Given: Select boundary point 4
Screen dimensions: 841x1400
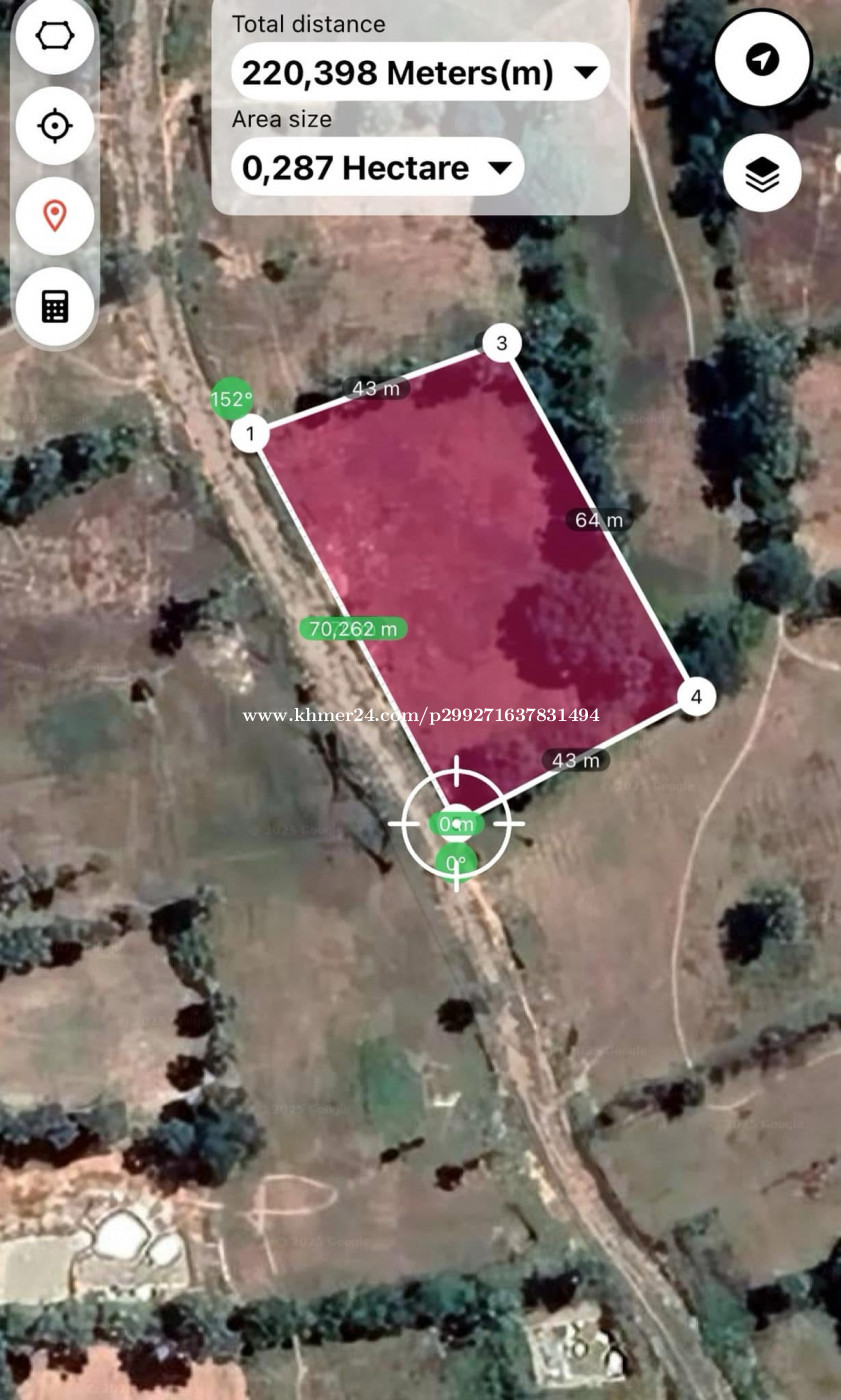Looking at the screenshot, I should click(x=697, y=697).
